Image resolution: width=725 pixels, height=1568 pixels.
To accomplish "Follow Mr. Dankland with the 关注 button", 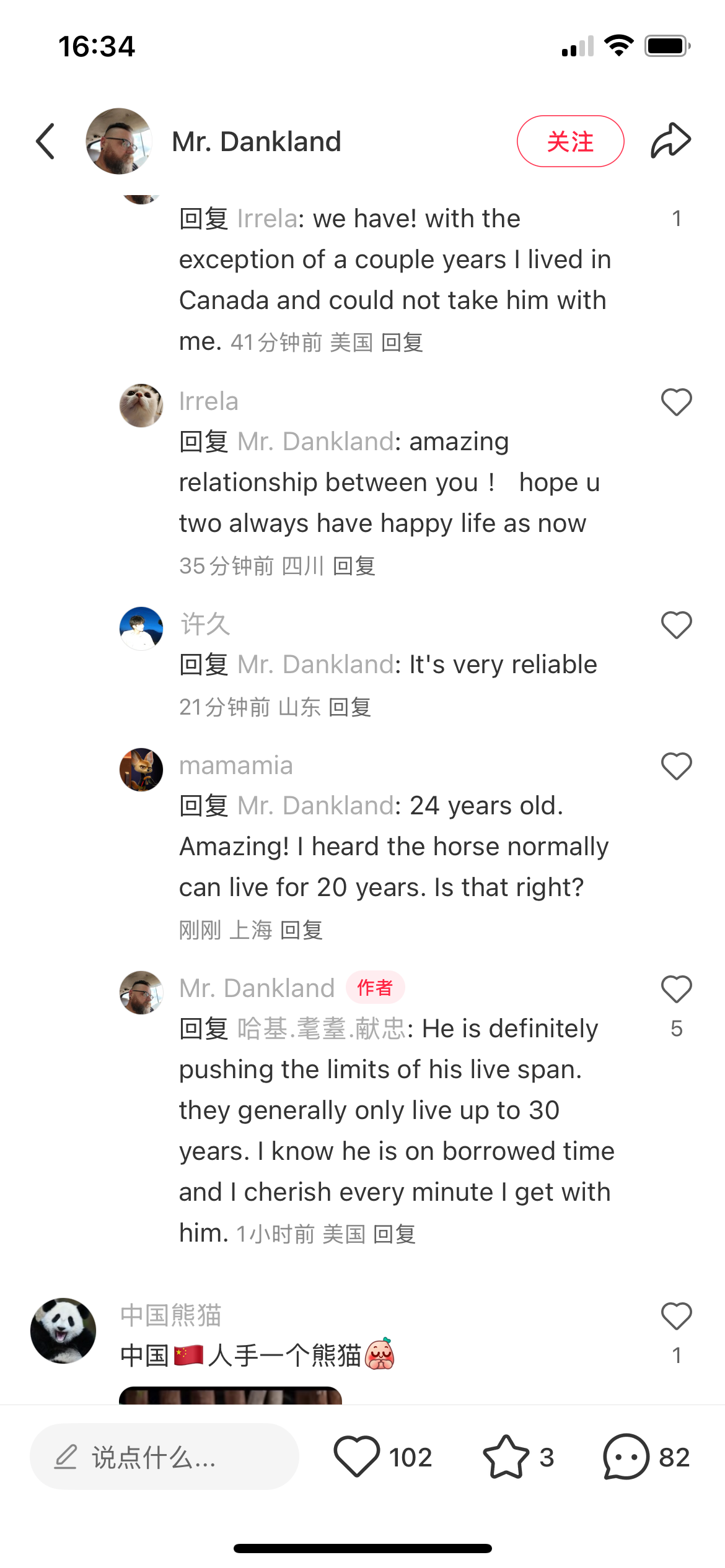I will click(570, 141).
